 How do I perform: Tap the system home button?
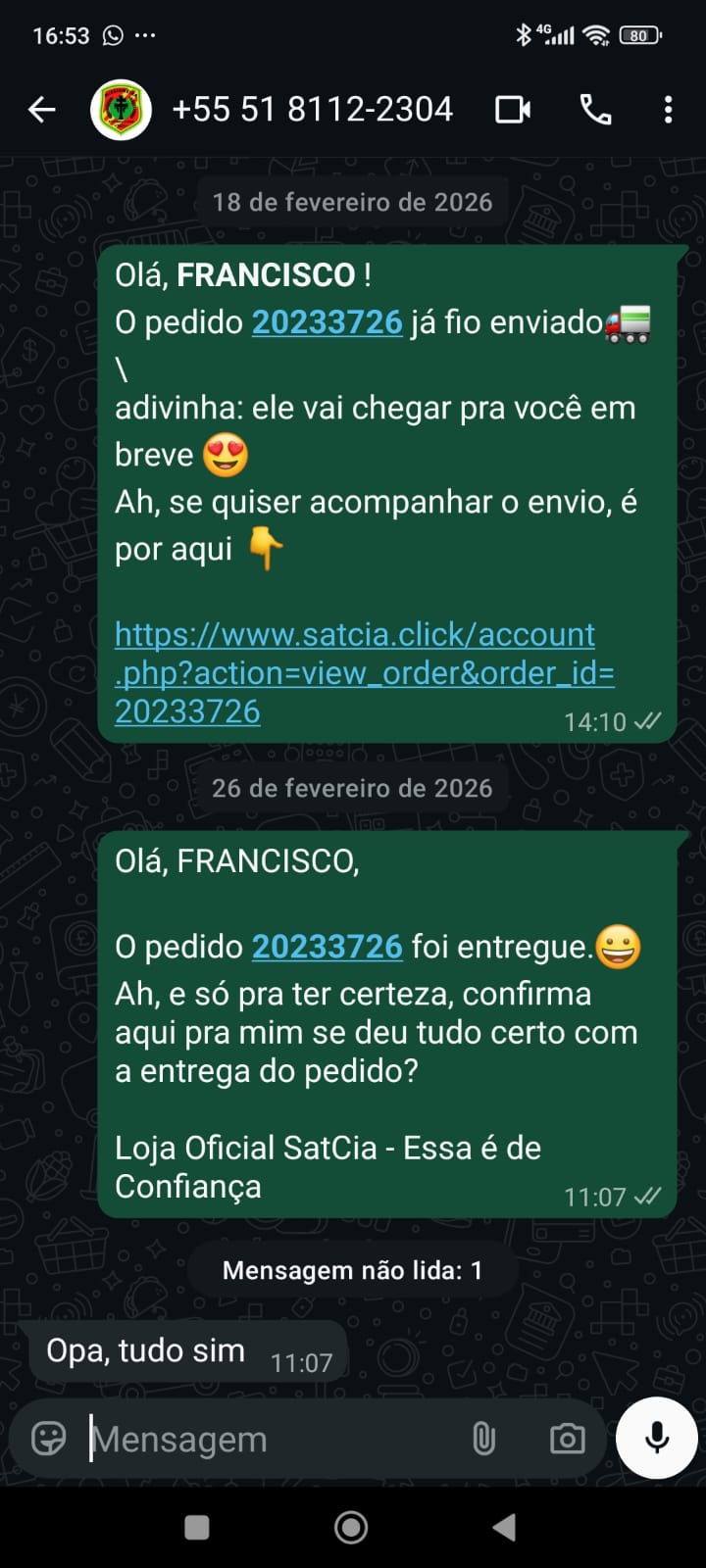351,1527
